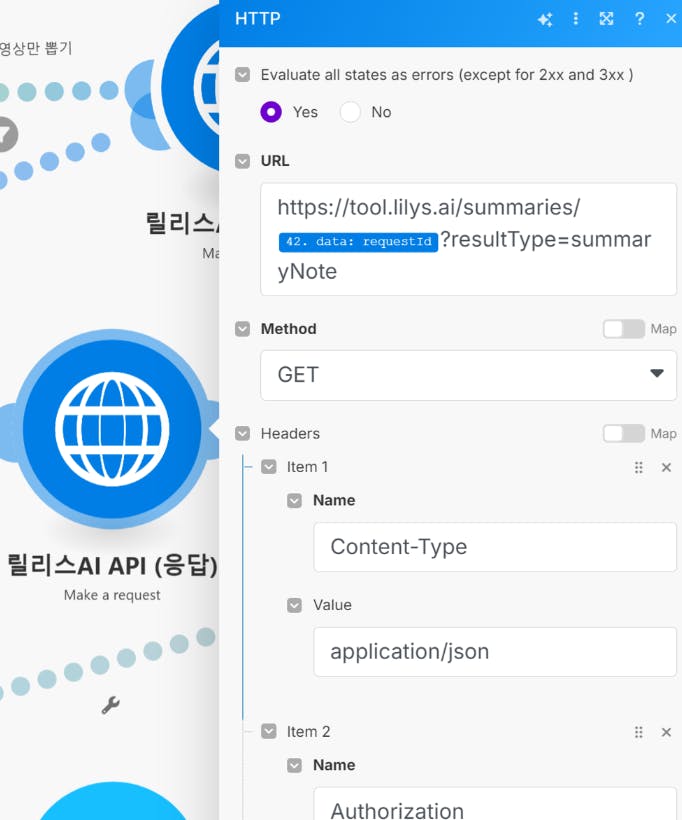This screenshot has height=820, width=682.
Task: Remove header Item 2
Action: point(667,732)
